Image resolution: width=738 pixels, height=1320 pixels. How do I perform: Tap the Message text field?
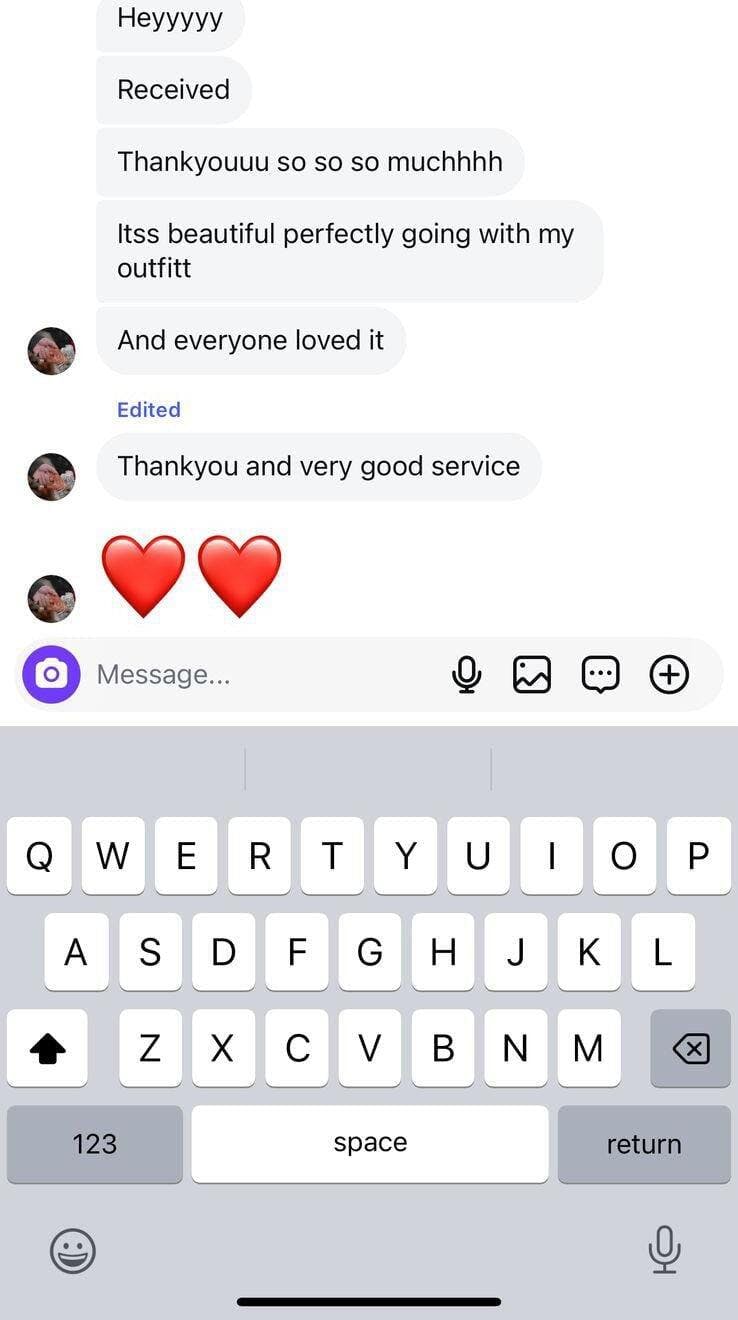point(260,675)
